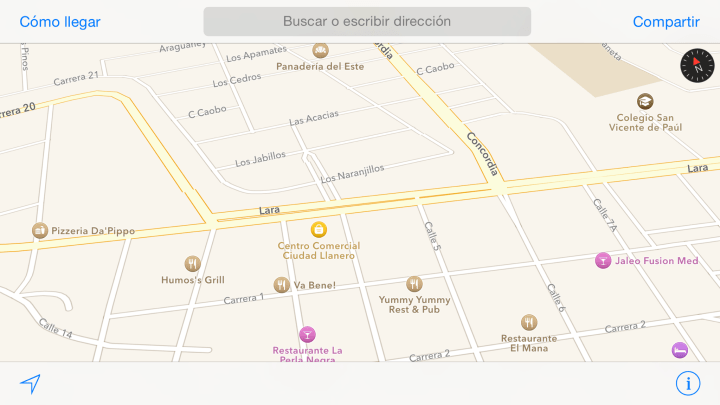Screen dimensions: 720x405
Task: Open Yummy Yummy Rest & Pub marker
Action: coord(414,284)
